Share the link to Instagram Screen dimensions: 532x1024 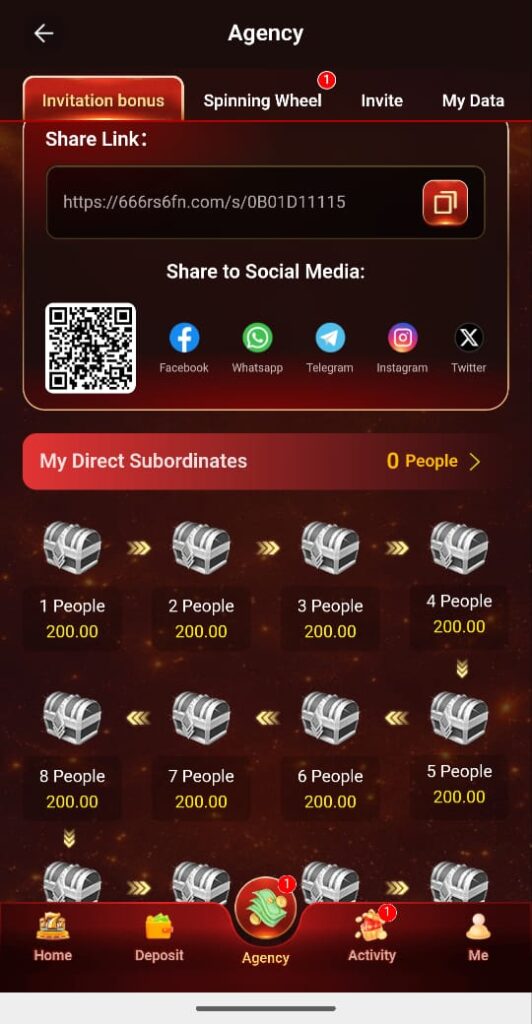[x=402, y=349]
